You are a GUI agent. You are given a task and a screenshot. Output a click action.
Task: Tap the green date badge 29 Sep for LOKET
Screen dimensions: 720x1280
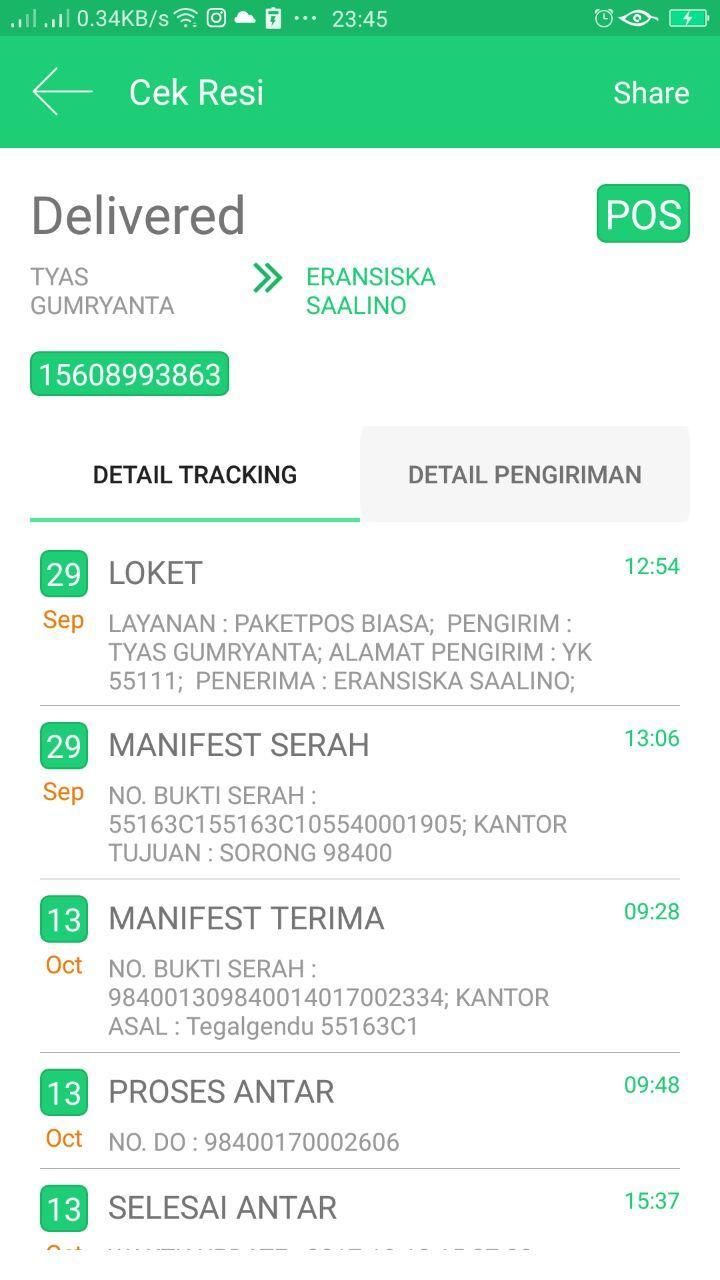pyautogui.click(x=63, y=574)
